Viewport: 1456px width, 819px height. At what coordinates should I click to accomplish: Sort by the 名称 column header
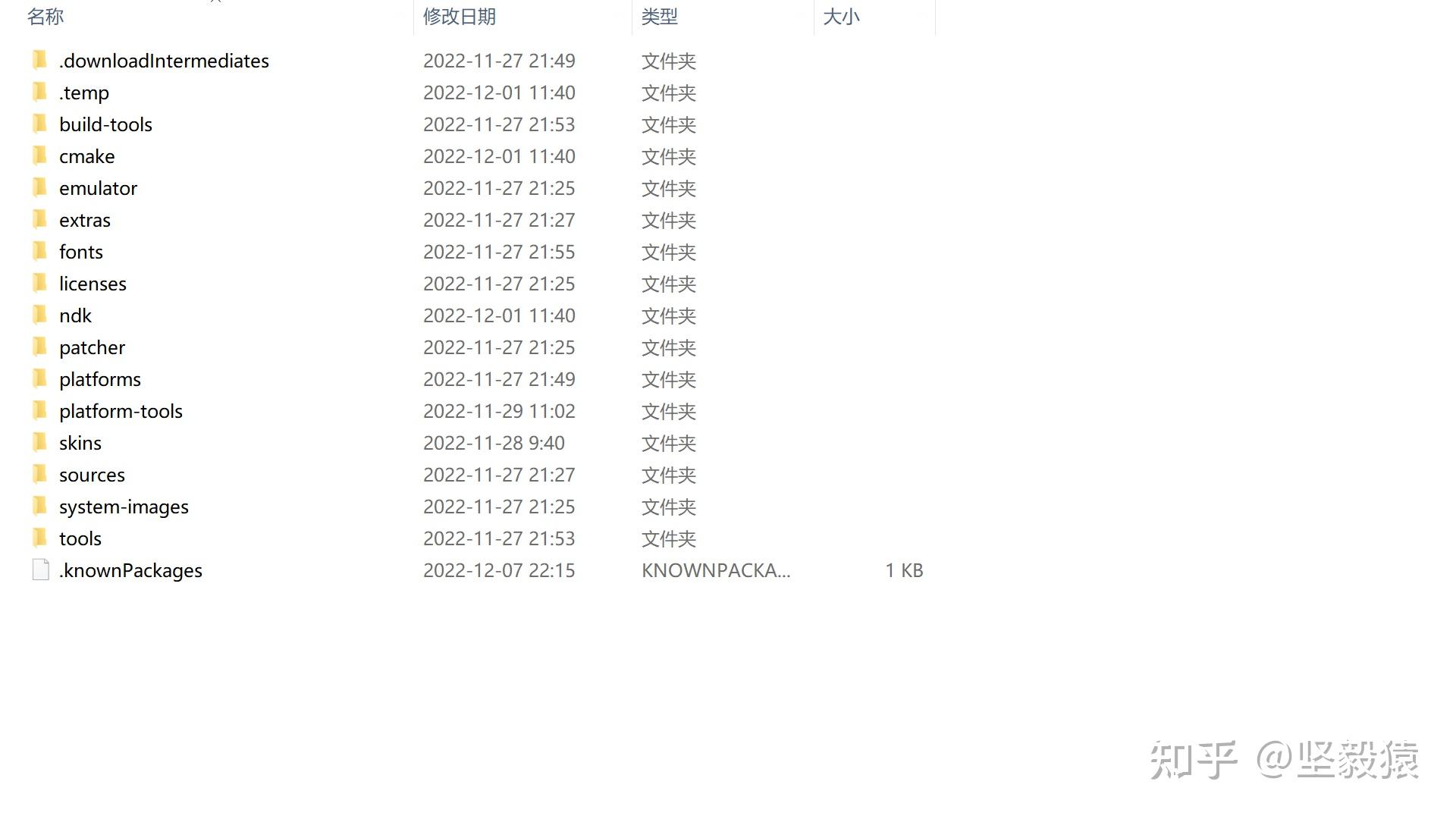[x=45, y=17]
